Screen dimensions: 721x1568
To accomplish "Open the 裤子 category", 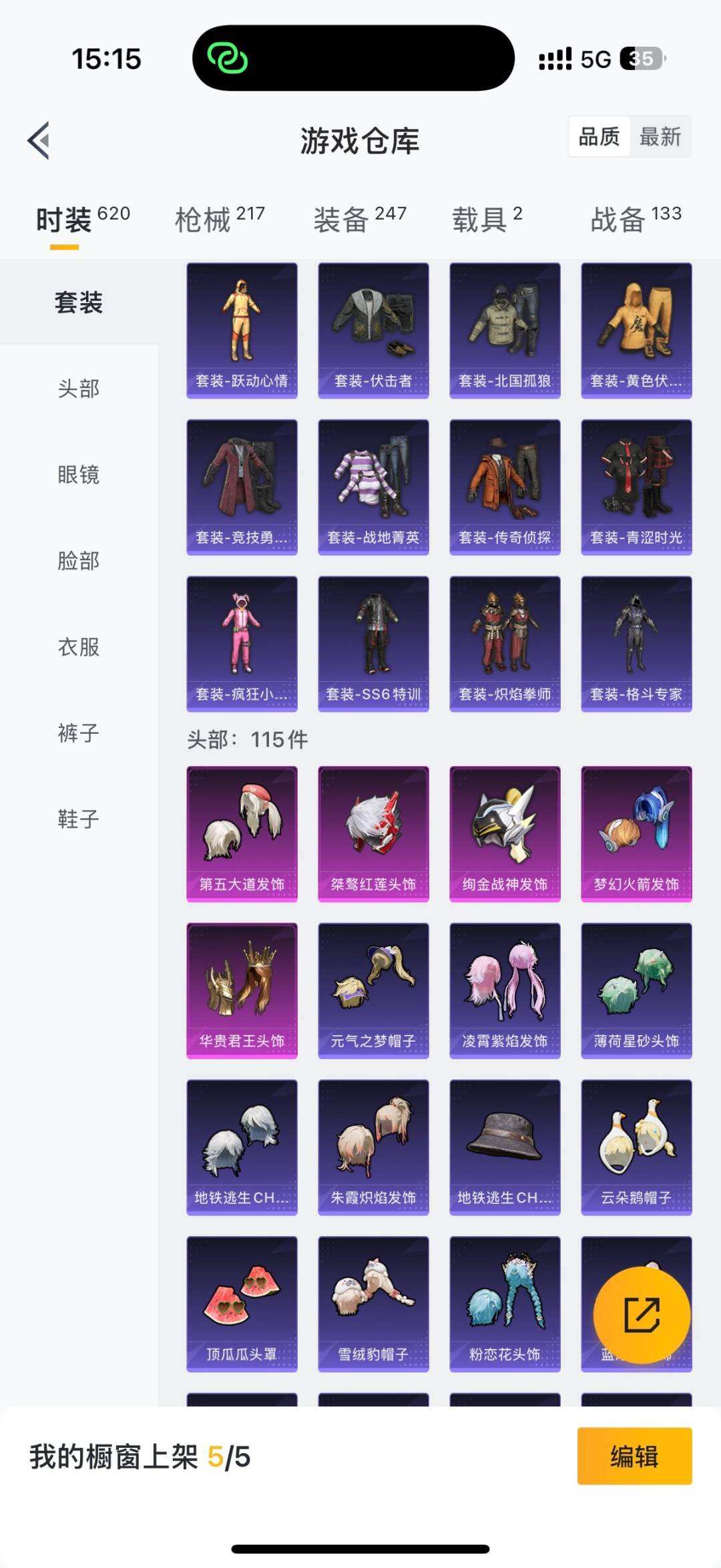I will (79, 733).
